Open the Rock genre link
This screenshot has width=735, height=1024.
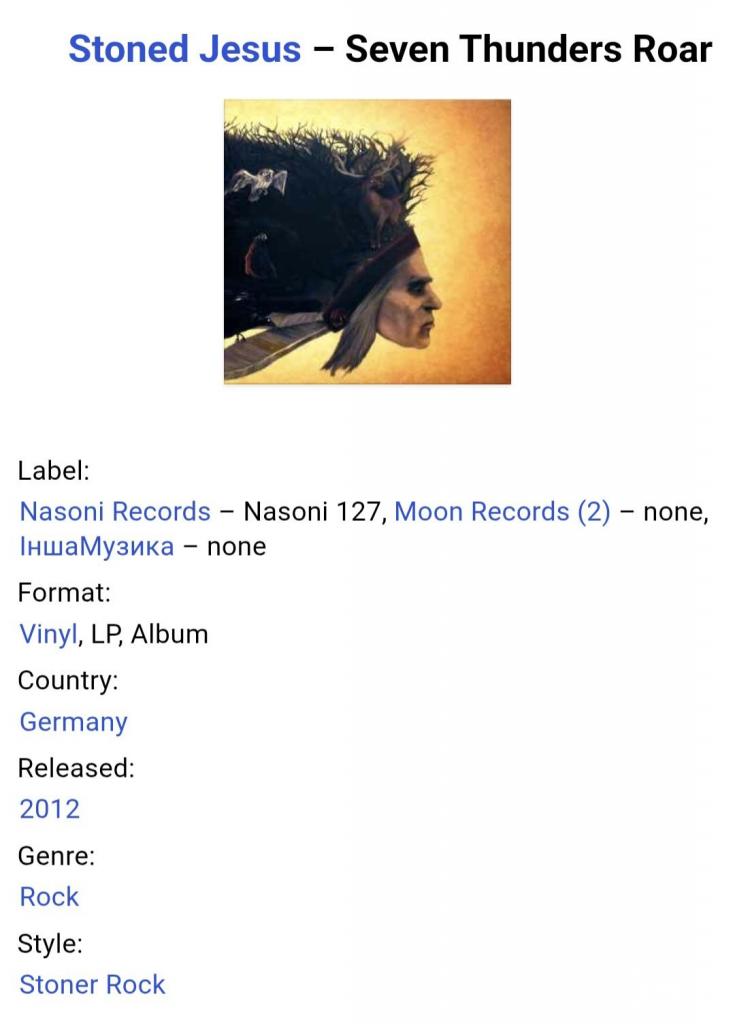[50, 897]
